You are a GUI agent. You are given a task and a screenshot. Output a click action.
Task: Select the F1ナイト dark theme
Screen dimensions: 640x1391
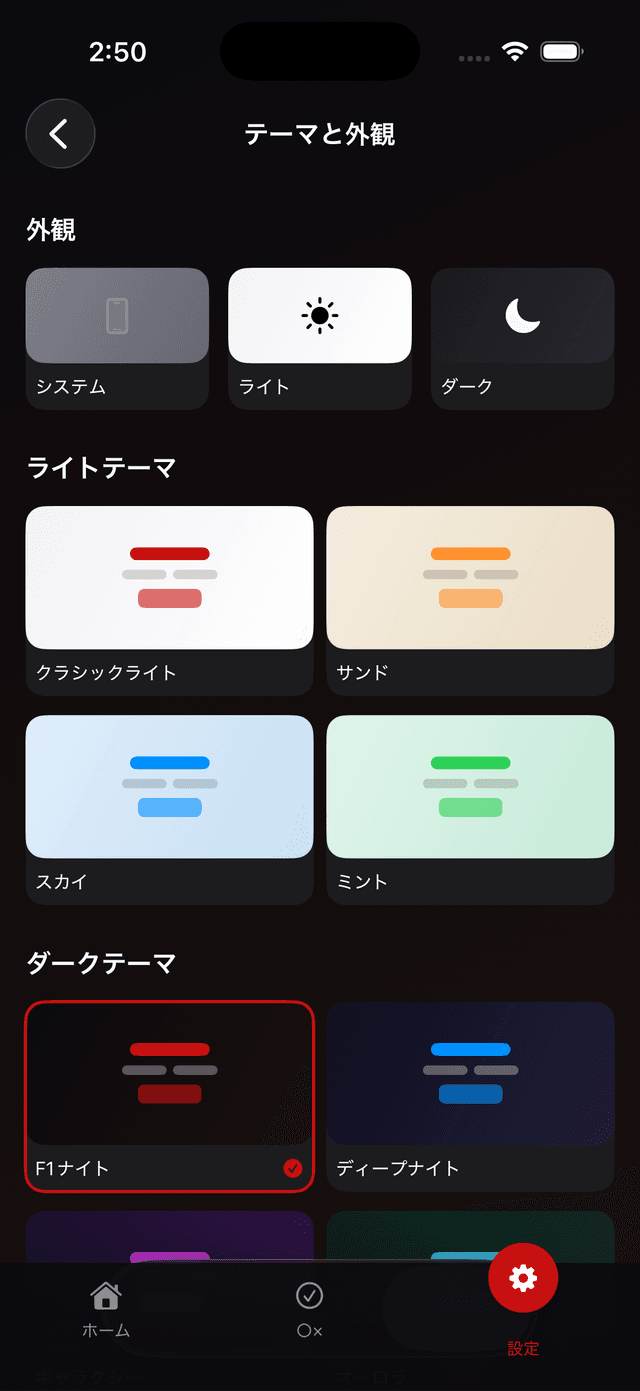coord(169,1096)
